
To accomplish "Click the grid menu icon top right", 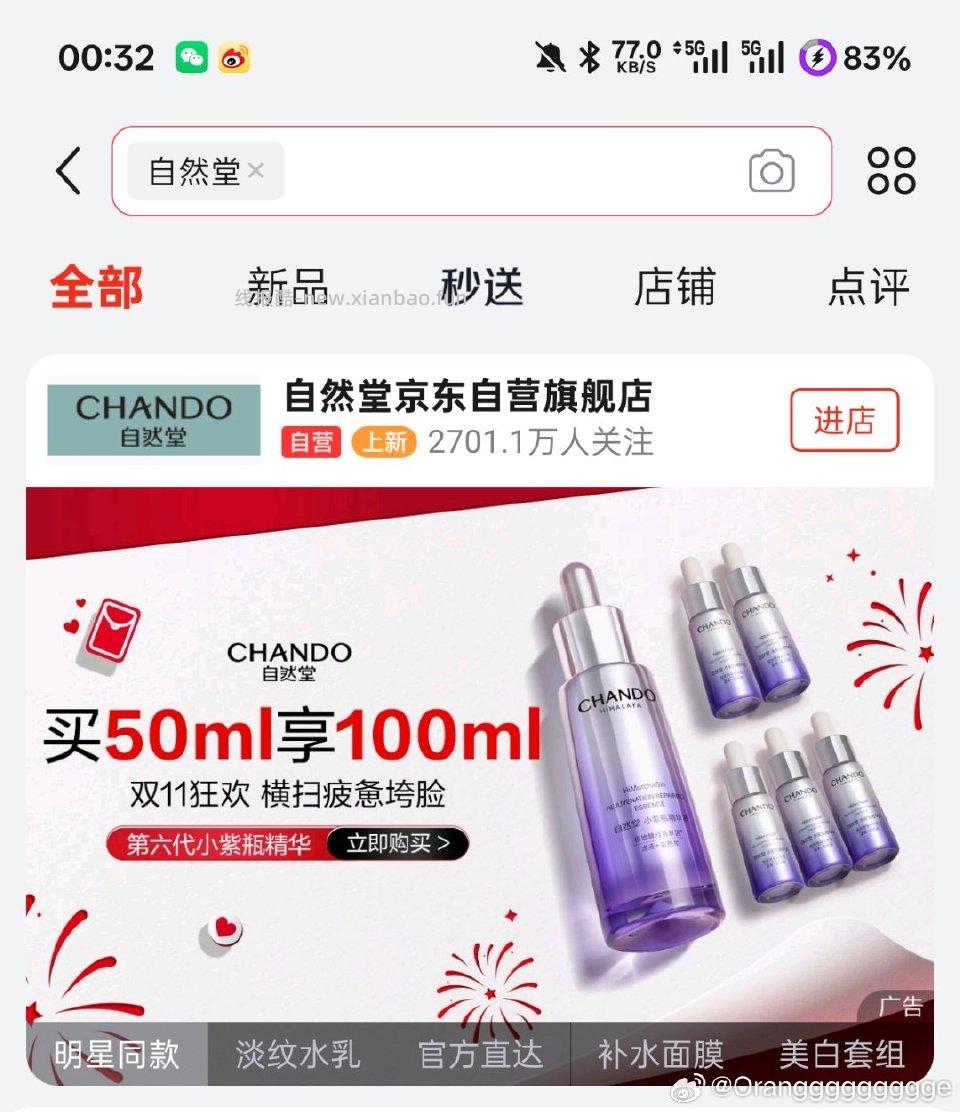I will point(892,170).
